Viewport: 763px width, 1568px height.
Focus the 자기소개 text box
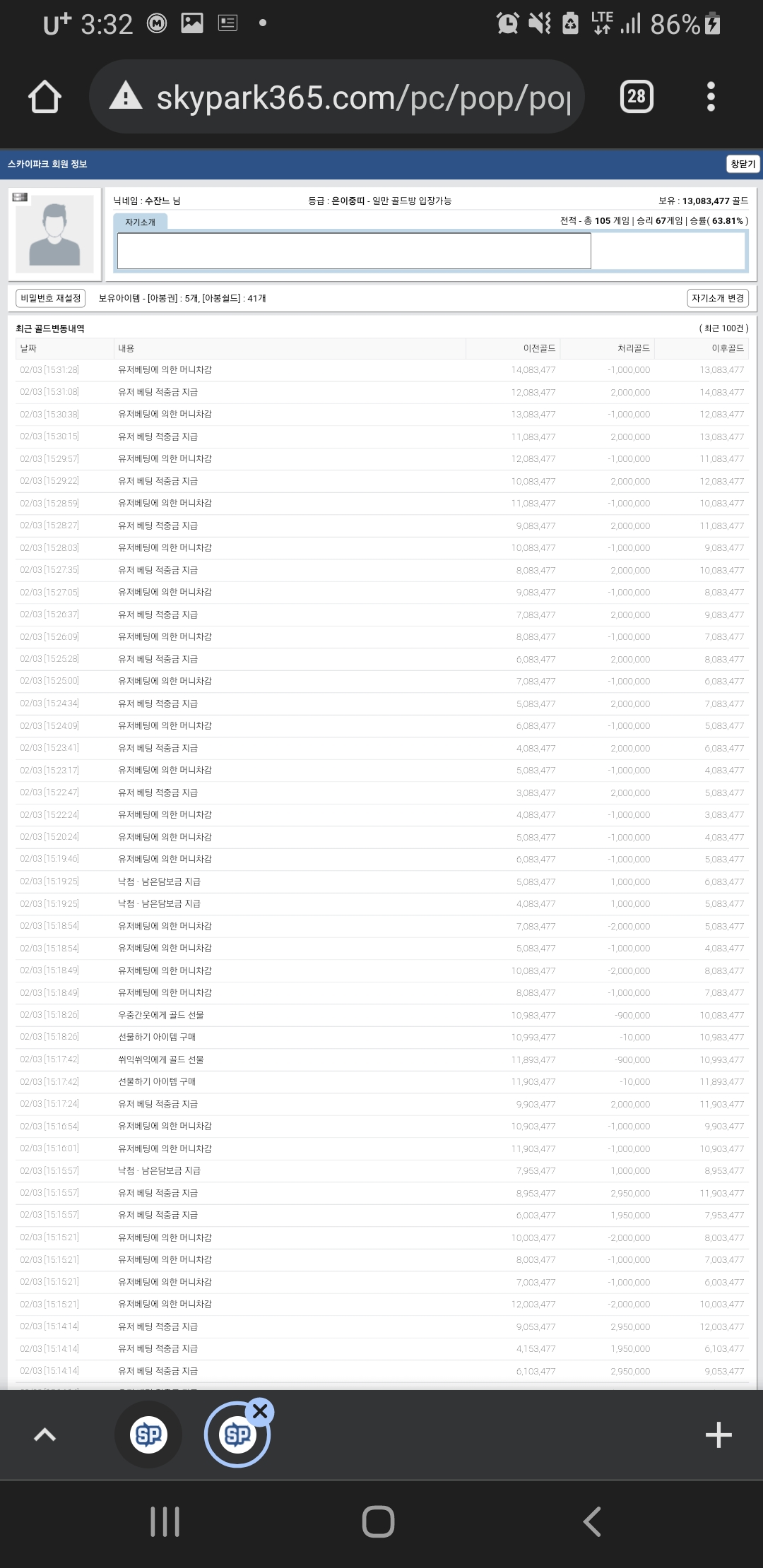click(354, 251)
